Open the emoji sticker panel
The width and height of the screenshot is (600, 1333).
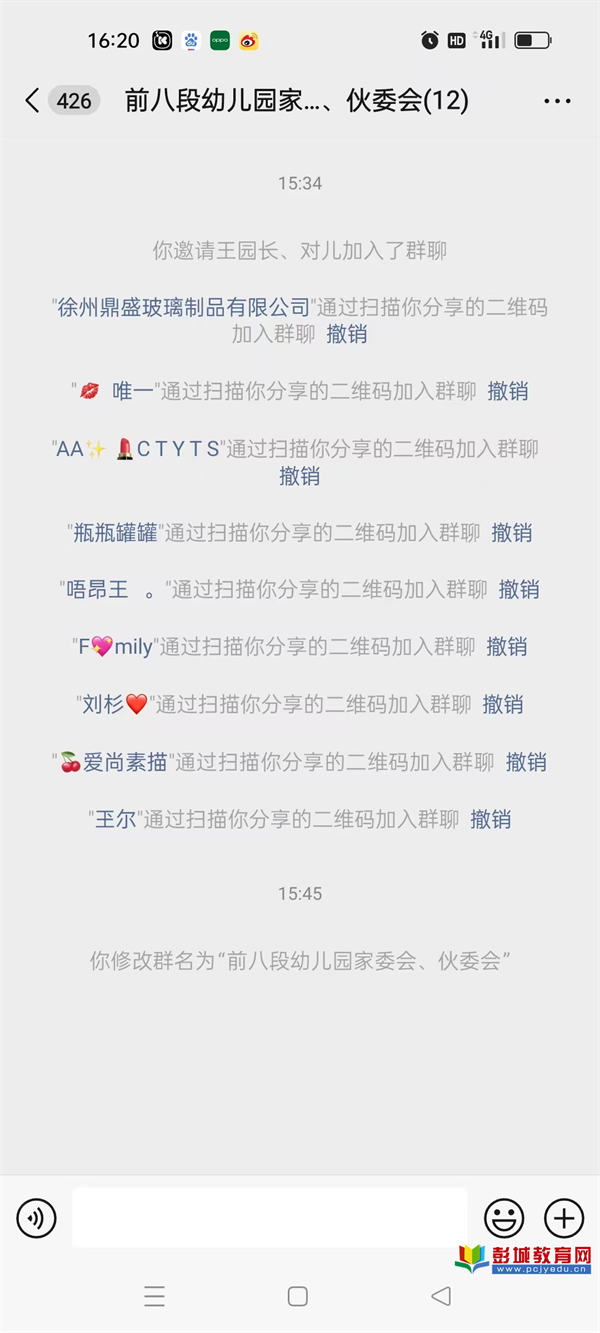pos(504,1218)
